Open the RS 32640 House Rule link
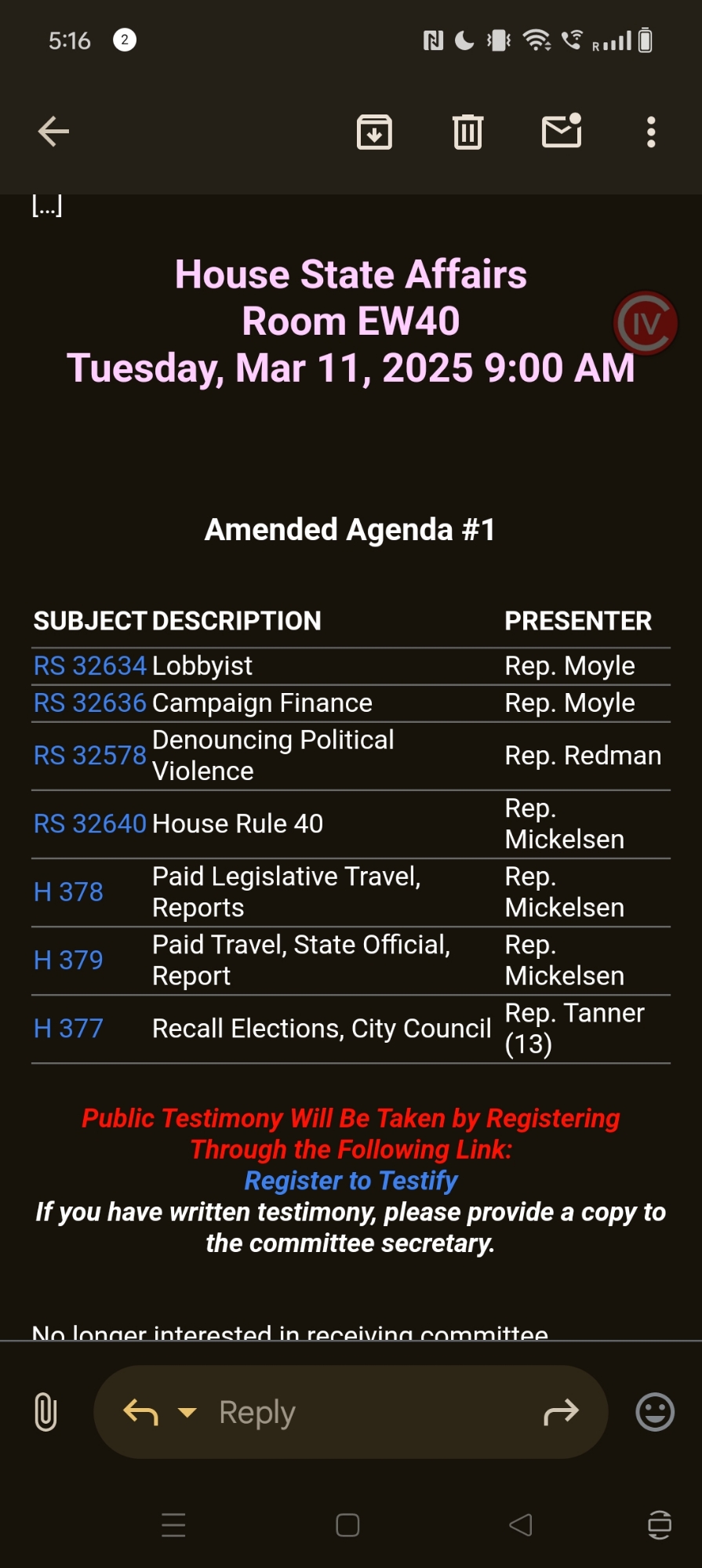 89,824
